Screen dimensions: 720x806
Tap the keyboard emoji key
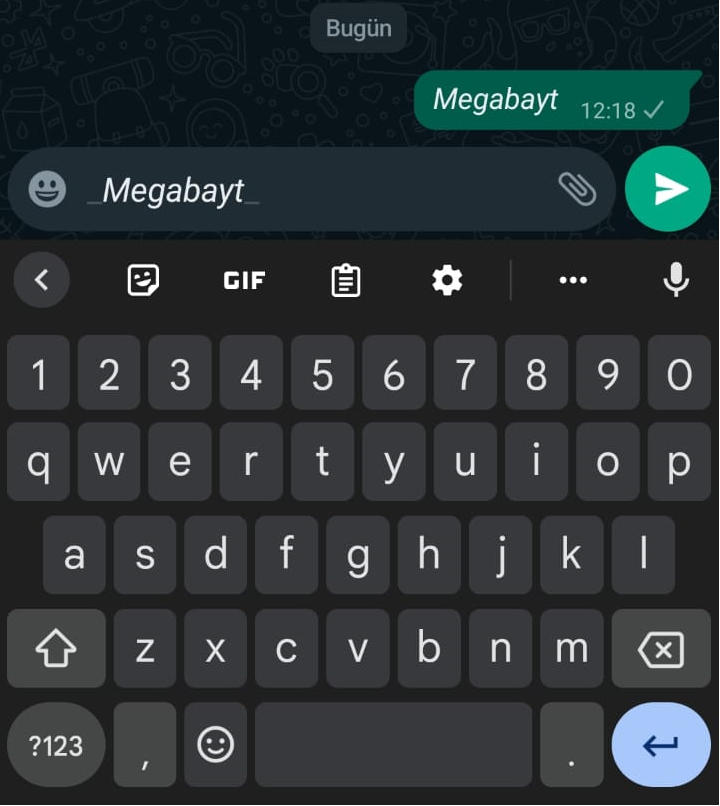(x=216, y=745)
